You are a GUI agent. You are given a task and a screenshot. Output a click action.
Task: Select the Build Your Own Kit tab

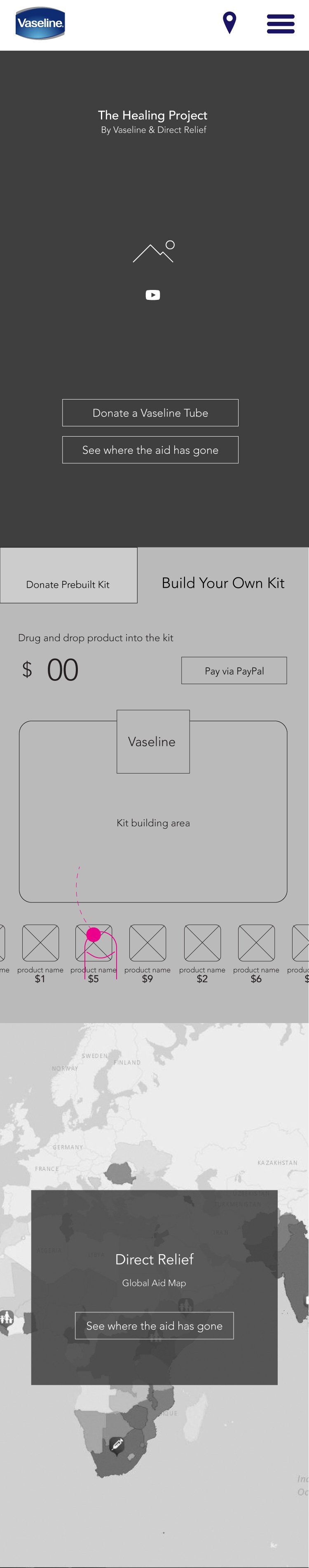click(223, 582)
